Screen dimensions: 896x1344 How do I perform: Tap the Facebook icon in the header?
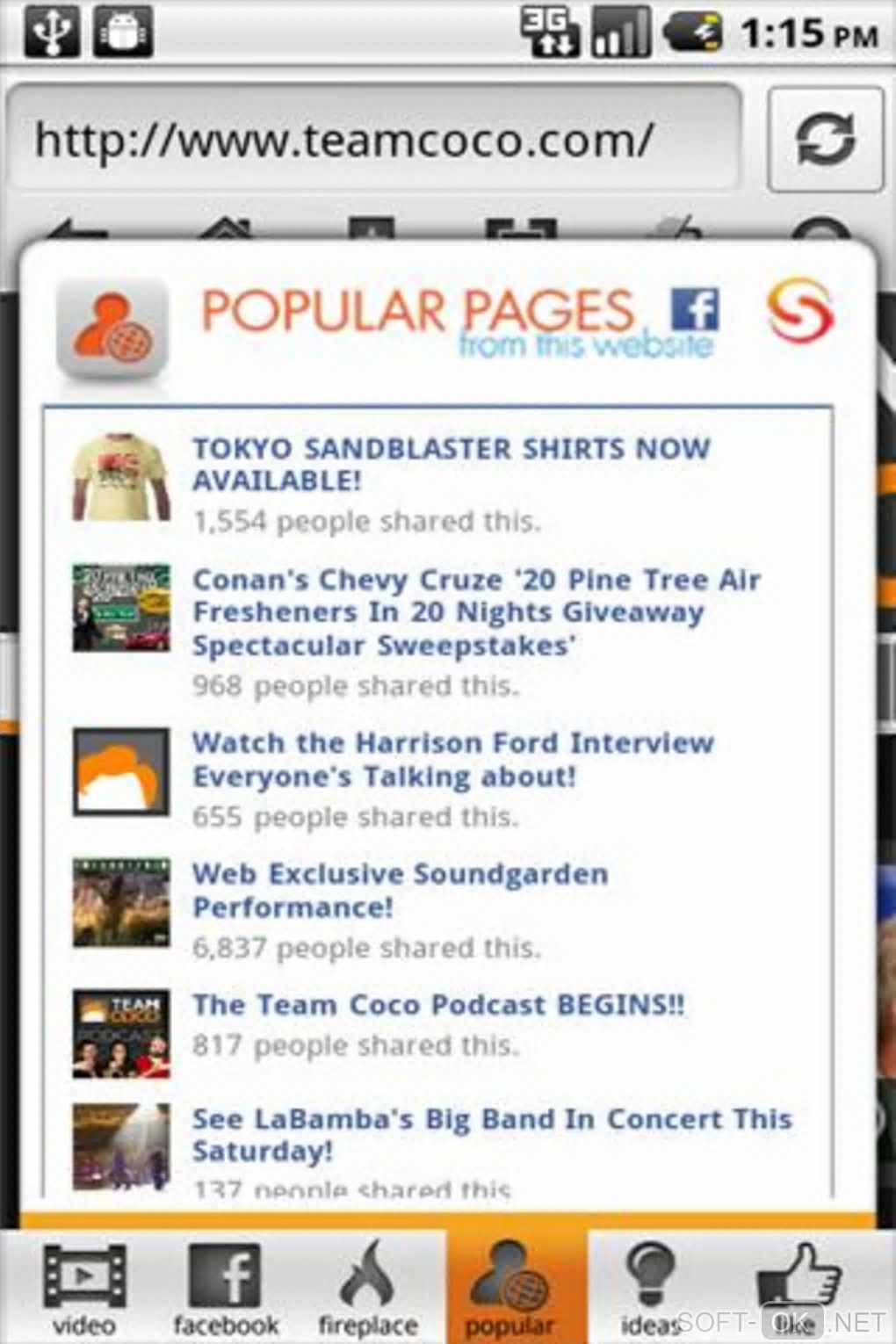click(x=694, y=310)
